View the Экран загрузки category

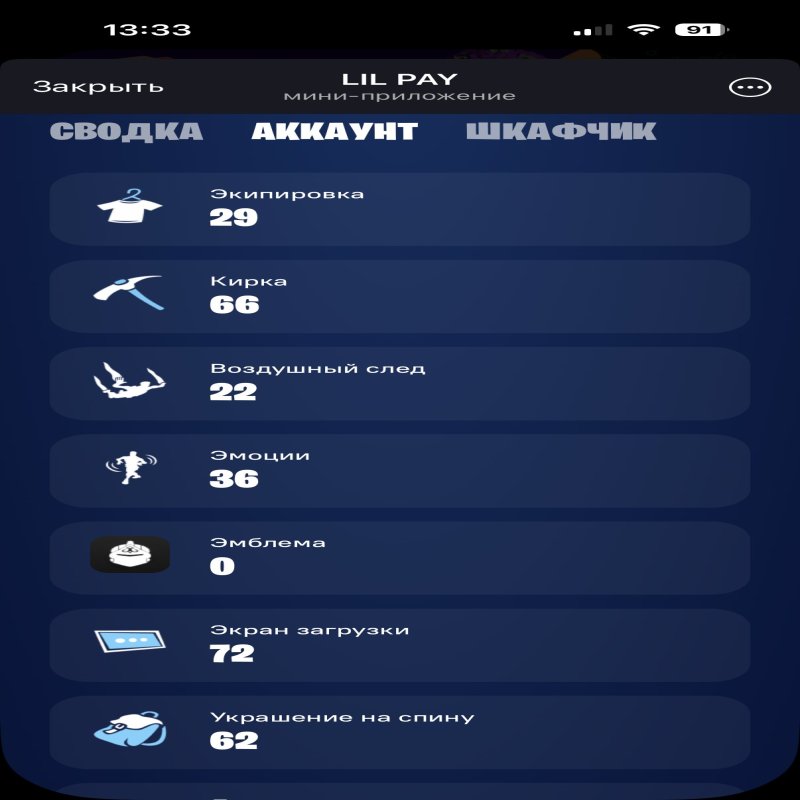tap(399, 644)
